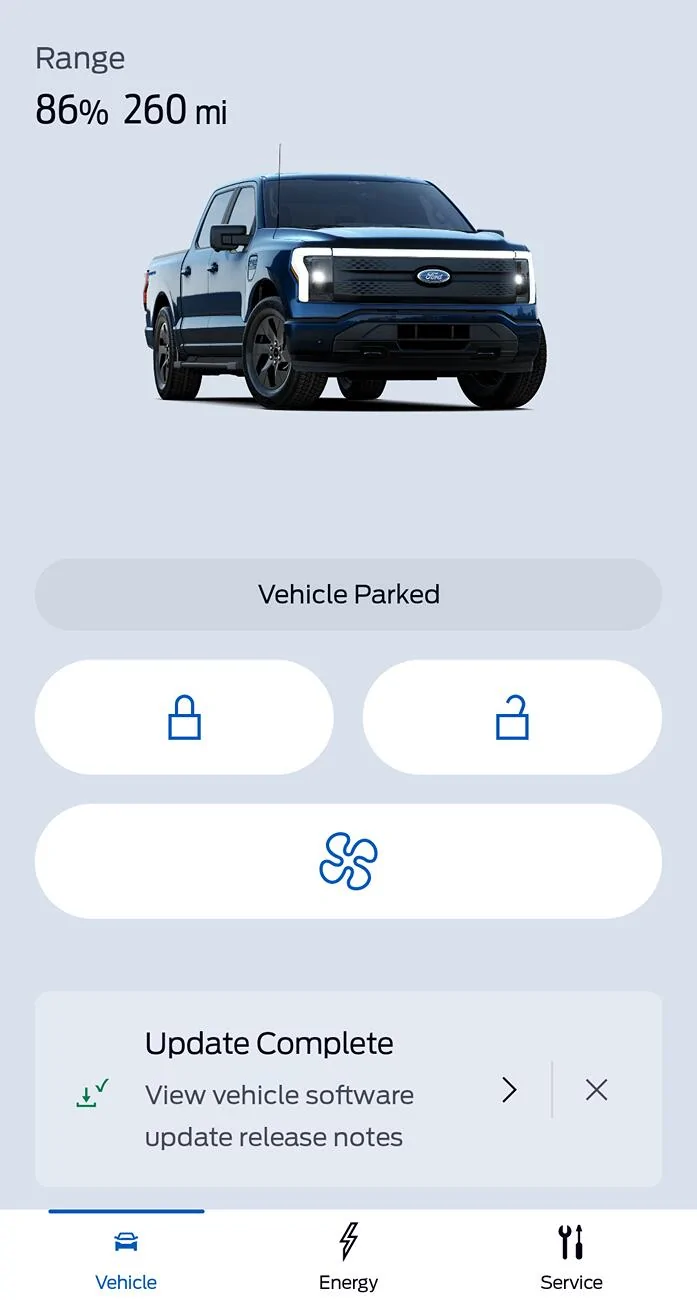Lock the vehicle doors

(x=184, y=717)
